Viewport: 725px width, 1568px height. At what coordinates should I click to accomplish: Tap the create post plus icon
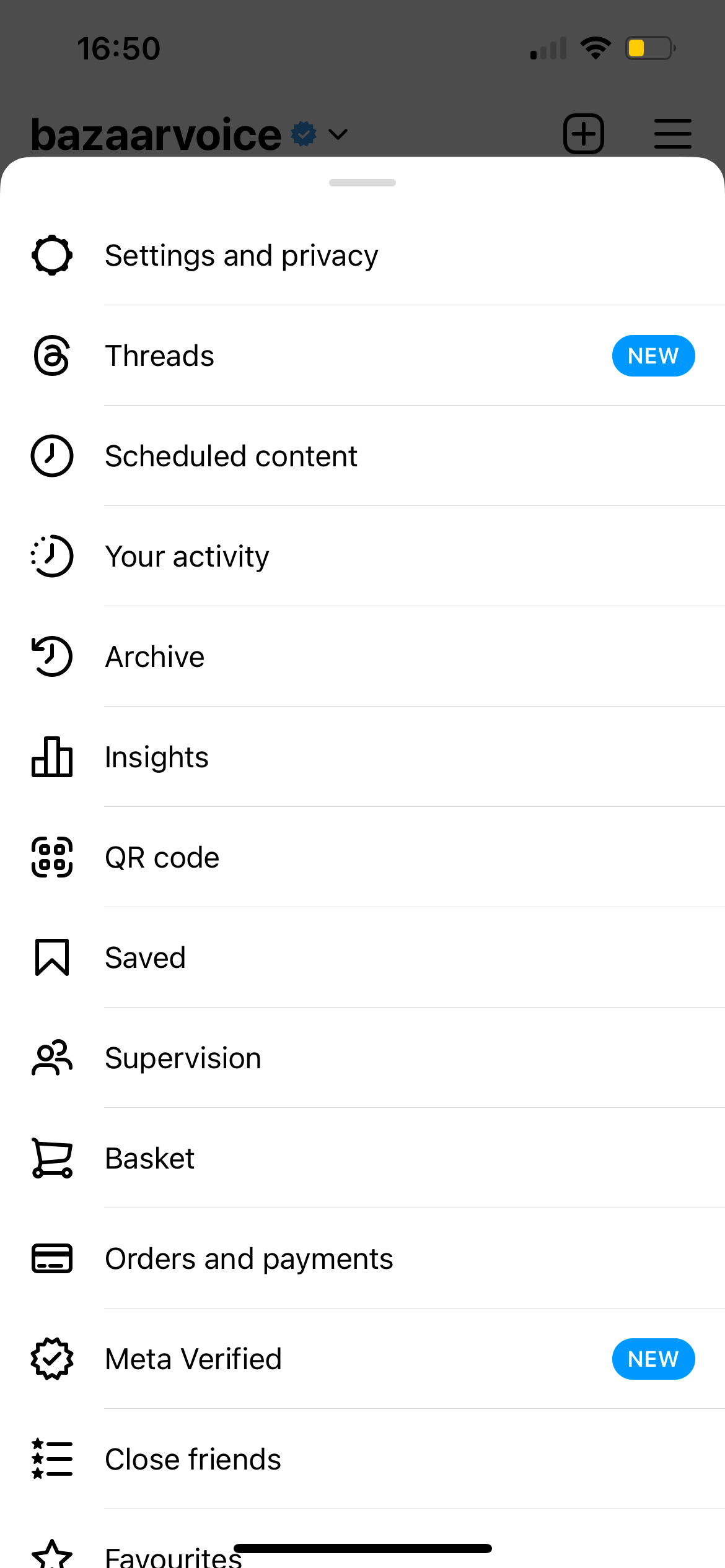(583, 133)
